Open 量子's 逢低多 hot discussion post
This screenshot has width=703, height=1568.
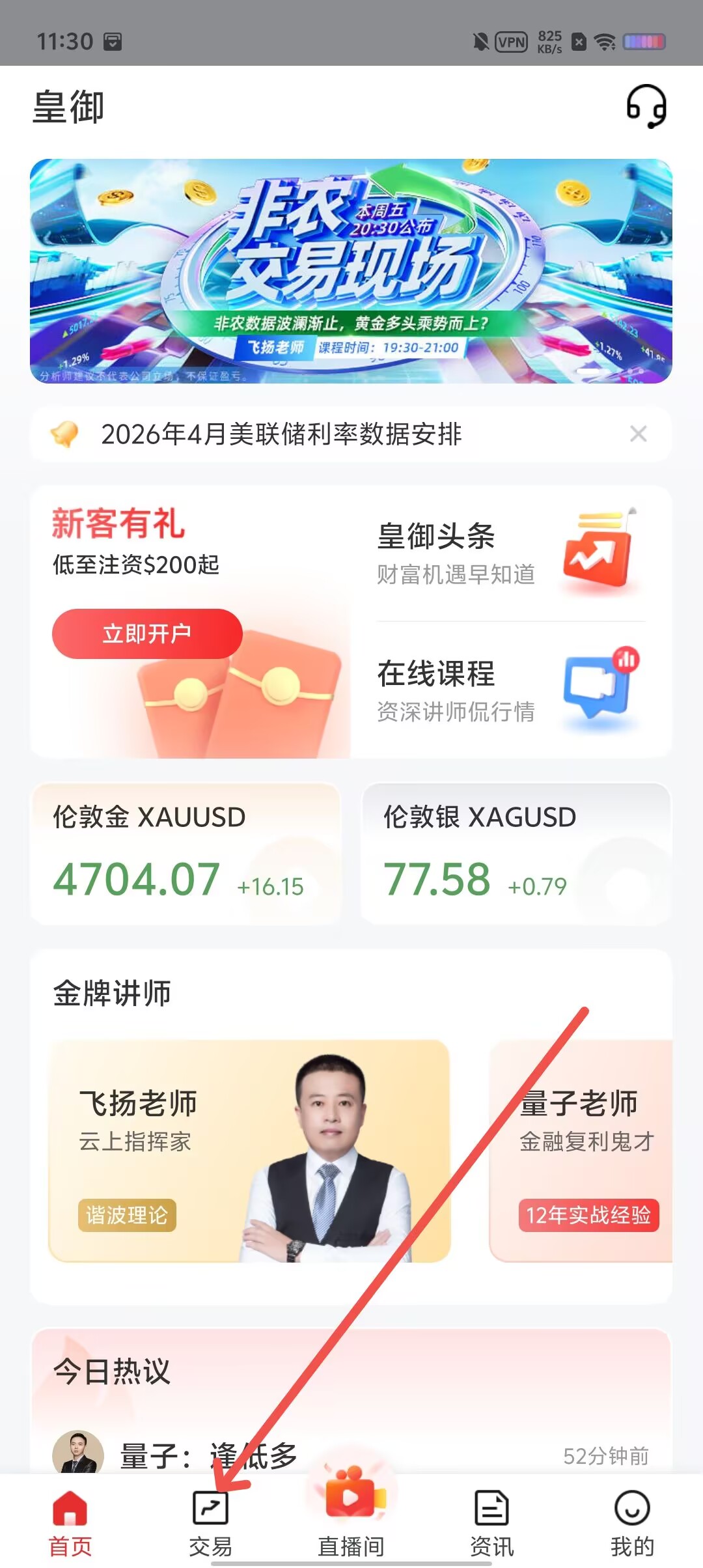click(x=351, y=1455)
